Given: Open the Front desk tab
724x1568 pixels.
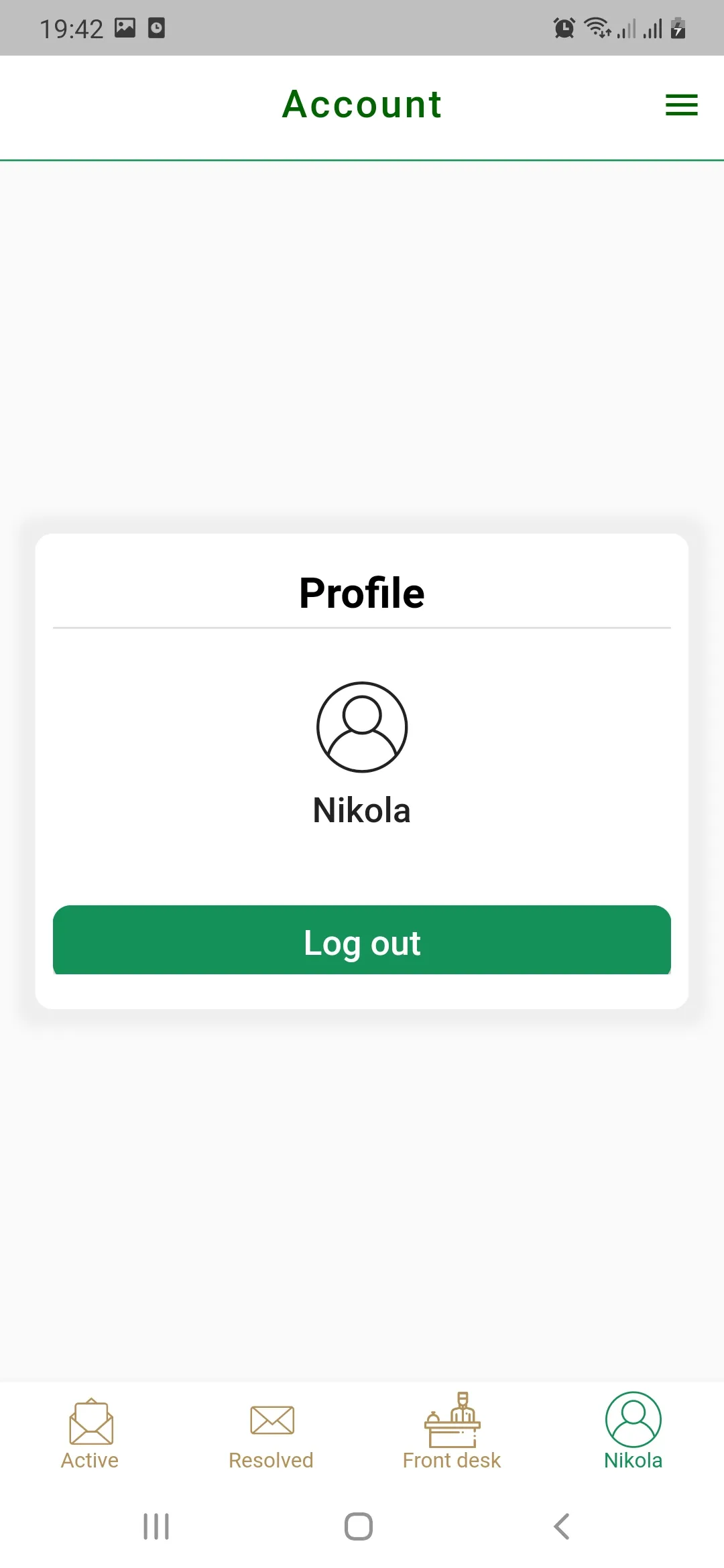Looking at the screenshot, I should (452, 1432).
